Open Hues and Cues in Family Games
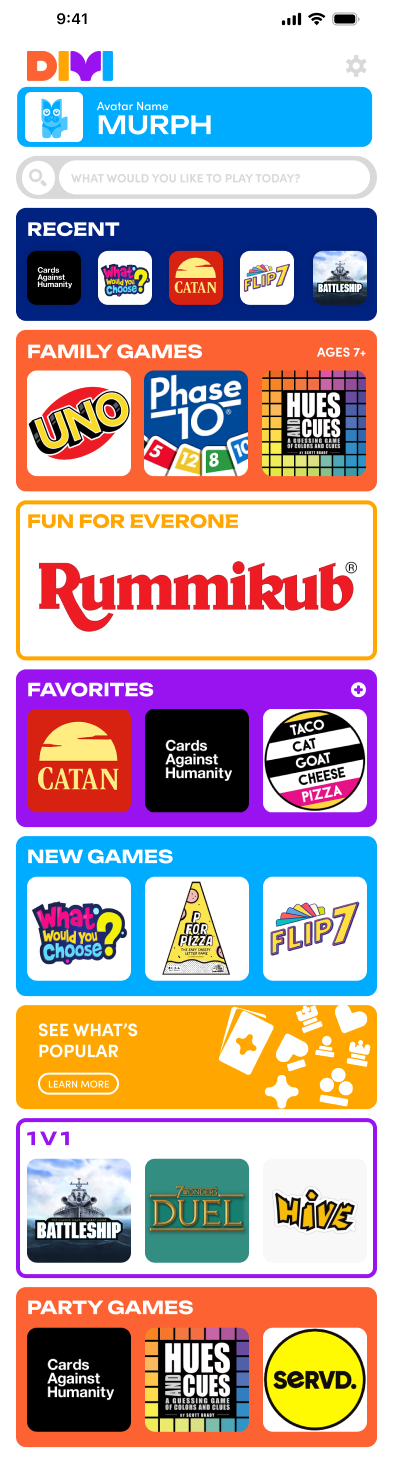This screenshot has width=393, height=1472. point(314,423)
